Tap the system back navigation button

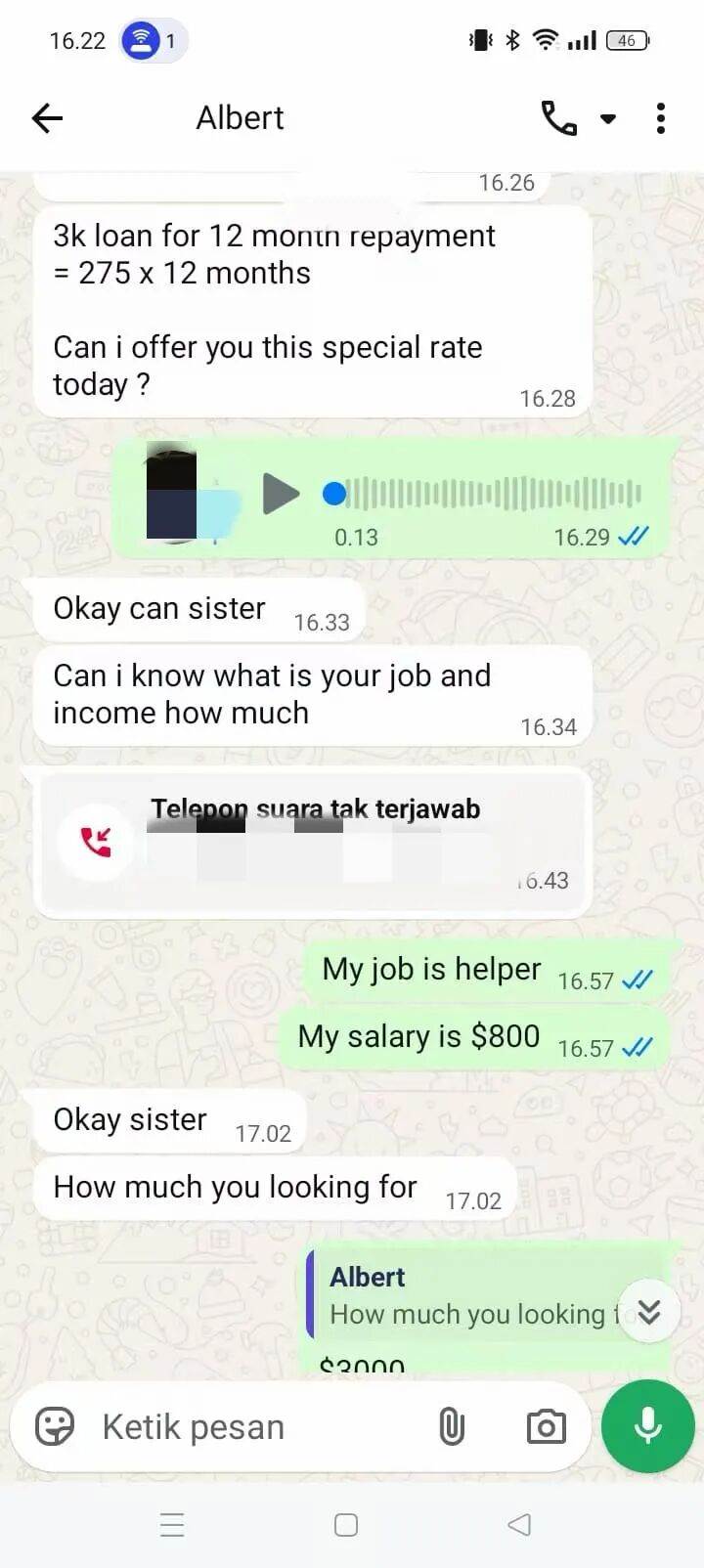pyautogui.click(x=519, y=1525)
